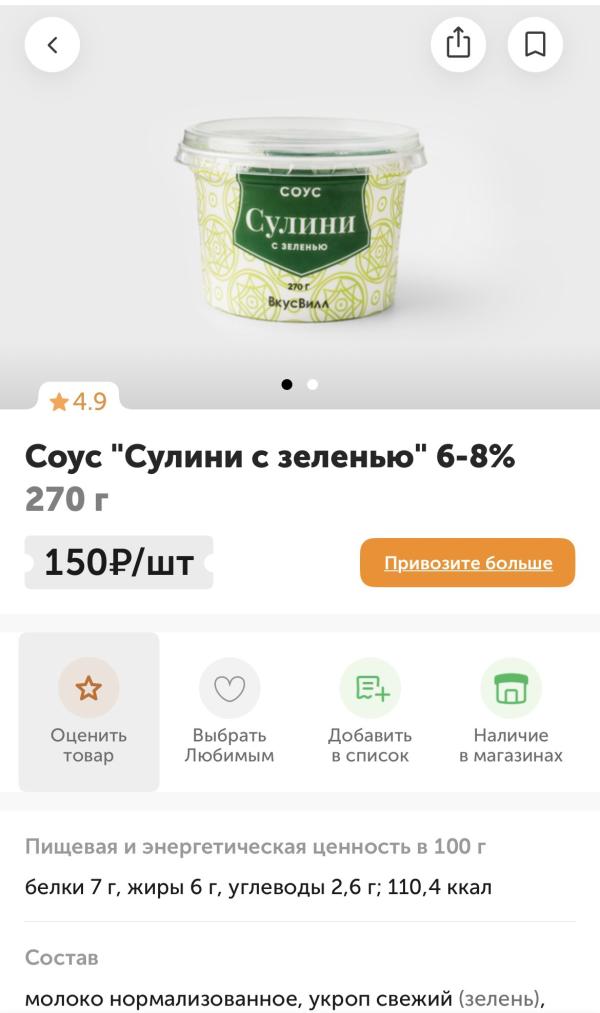Viewport: 600px width, 1013px height.
Task: Check "Наличие в магазинах" availability
Action: (x=511, y=711)
